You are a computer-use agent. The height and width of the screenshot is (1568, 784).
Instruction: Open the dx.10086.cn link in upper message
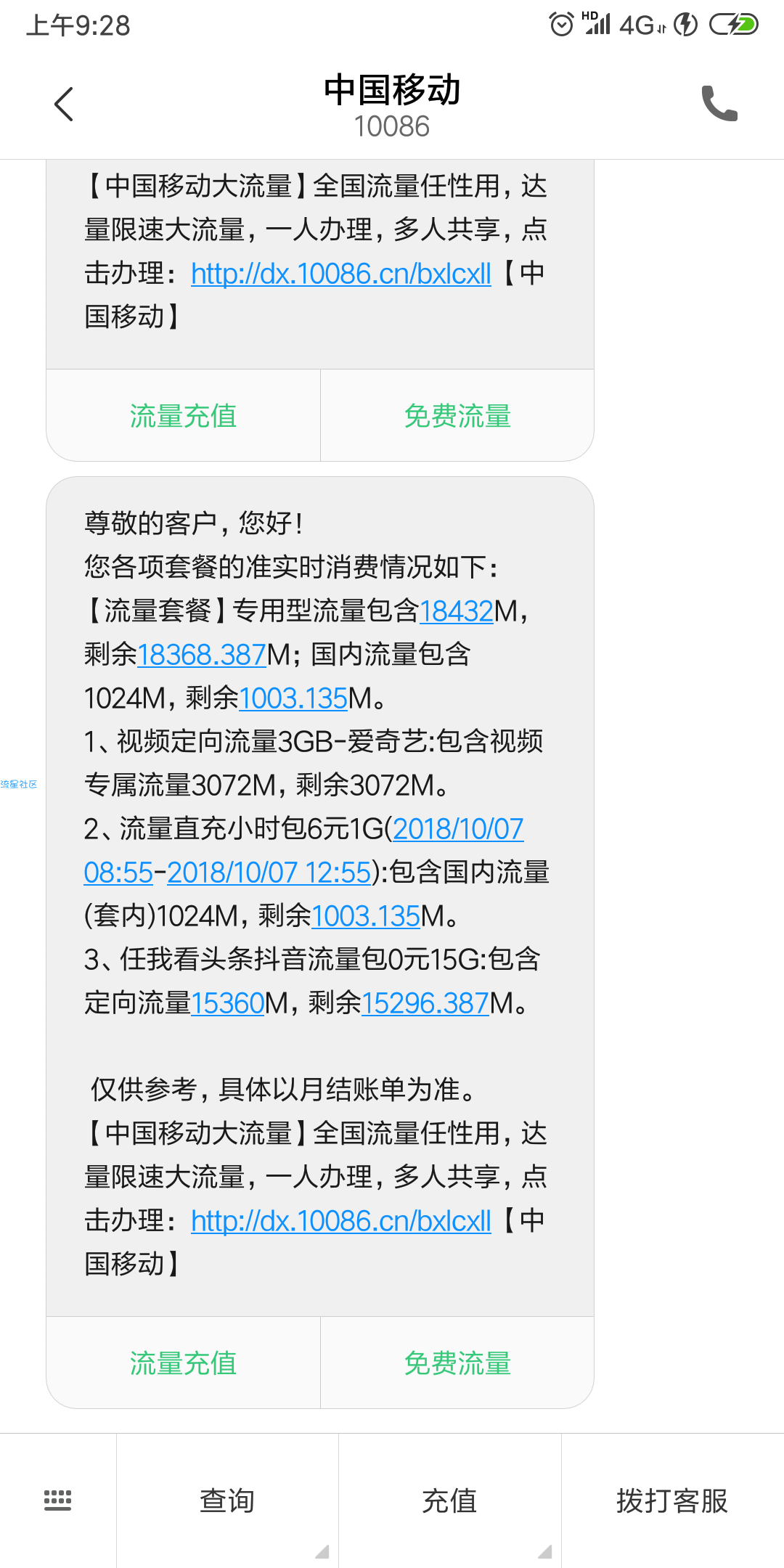coord(341,274)
